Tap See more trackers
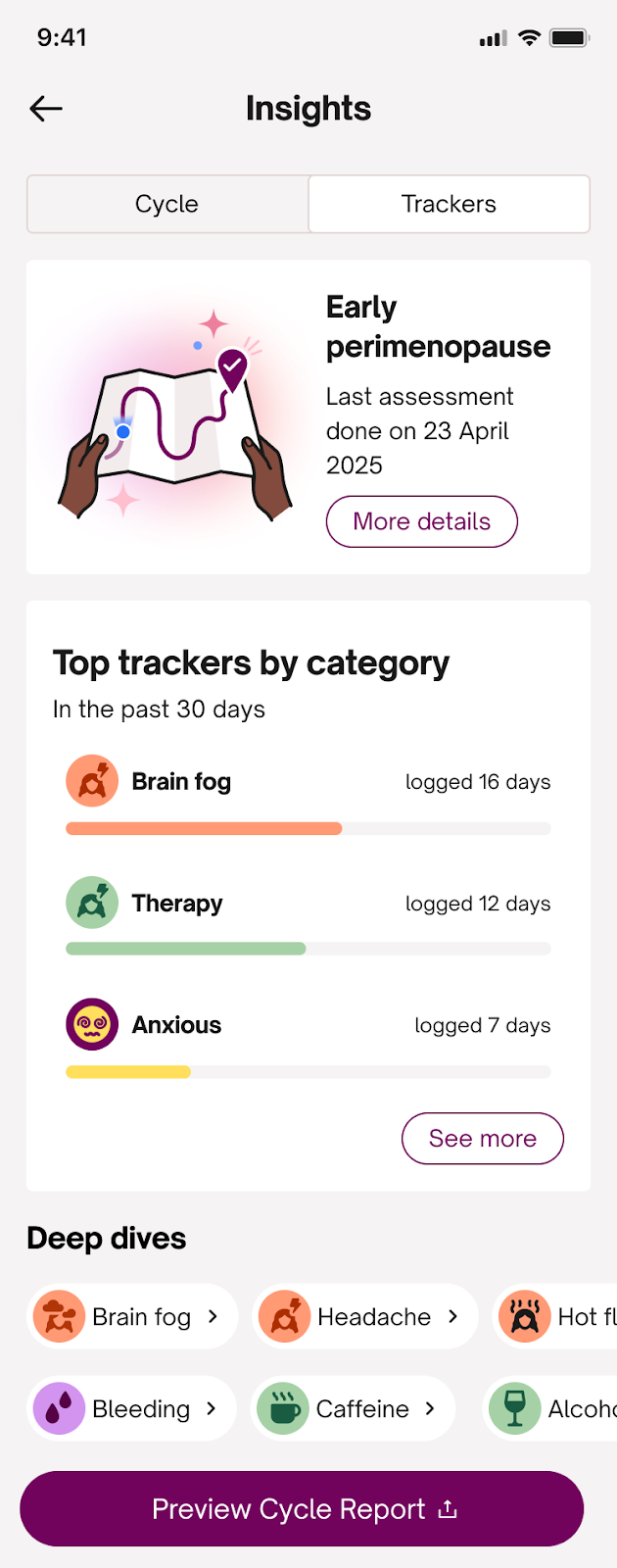Screen dimensions: 617x1568 [482, 1139]
